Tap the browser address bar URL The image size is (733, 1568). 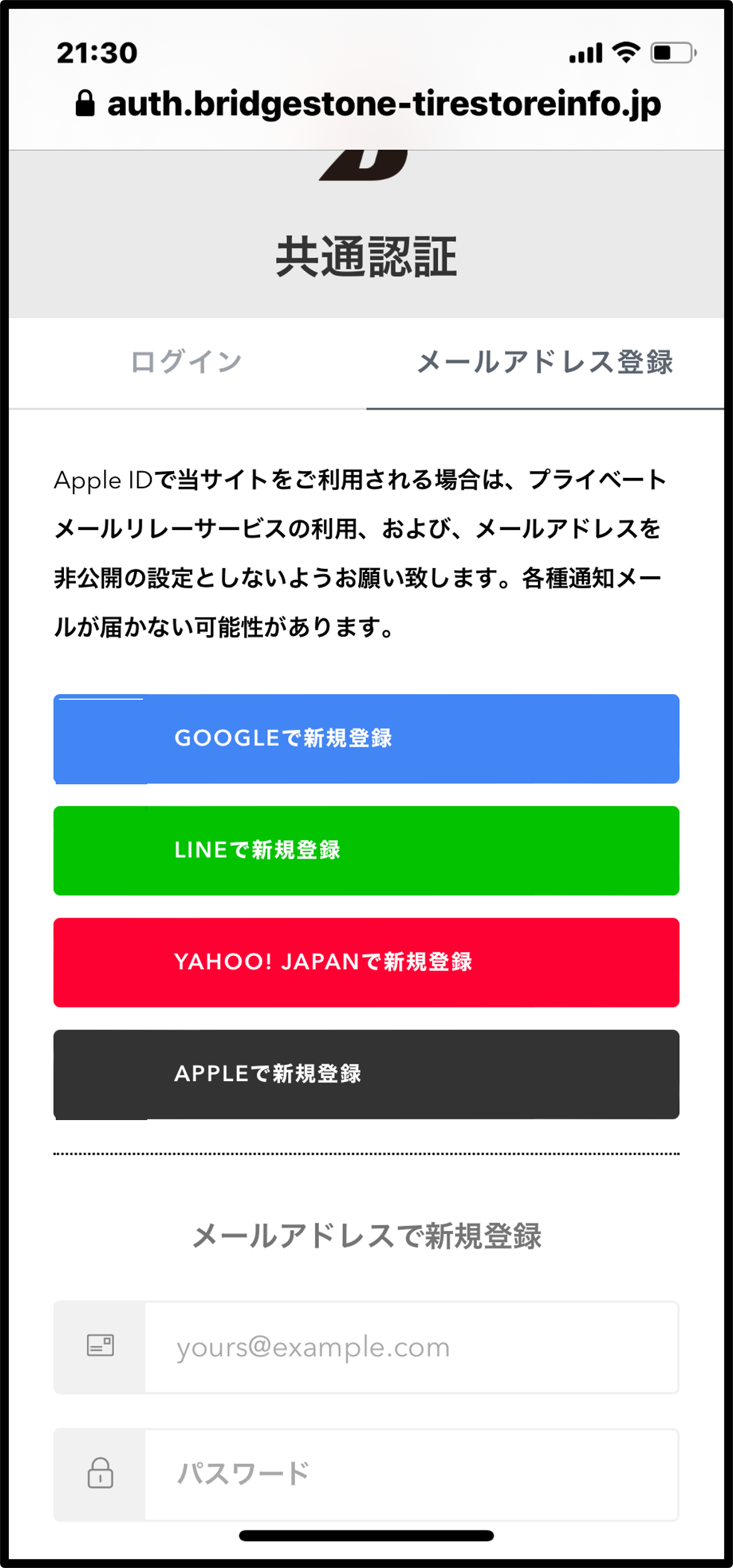coord(382,104)
